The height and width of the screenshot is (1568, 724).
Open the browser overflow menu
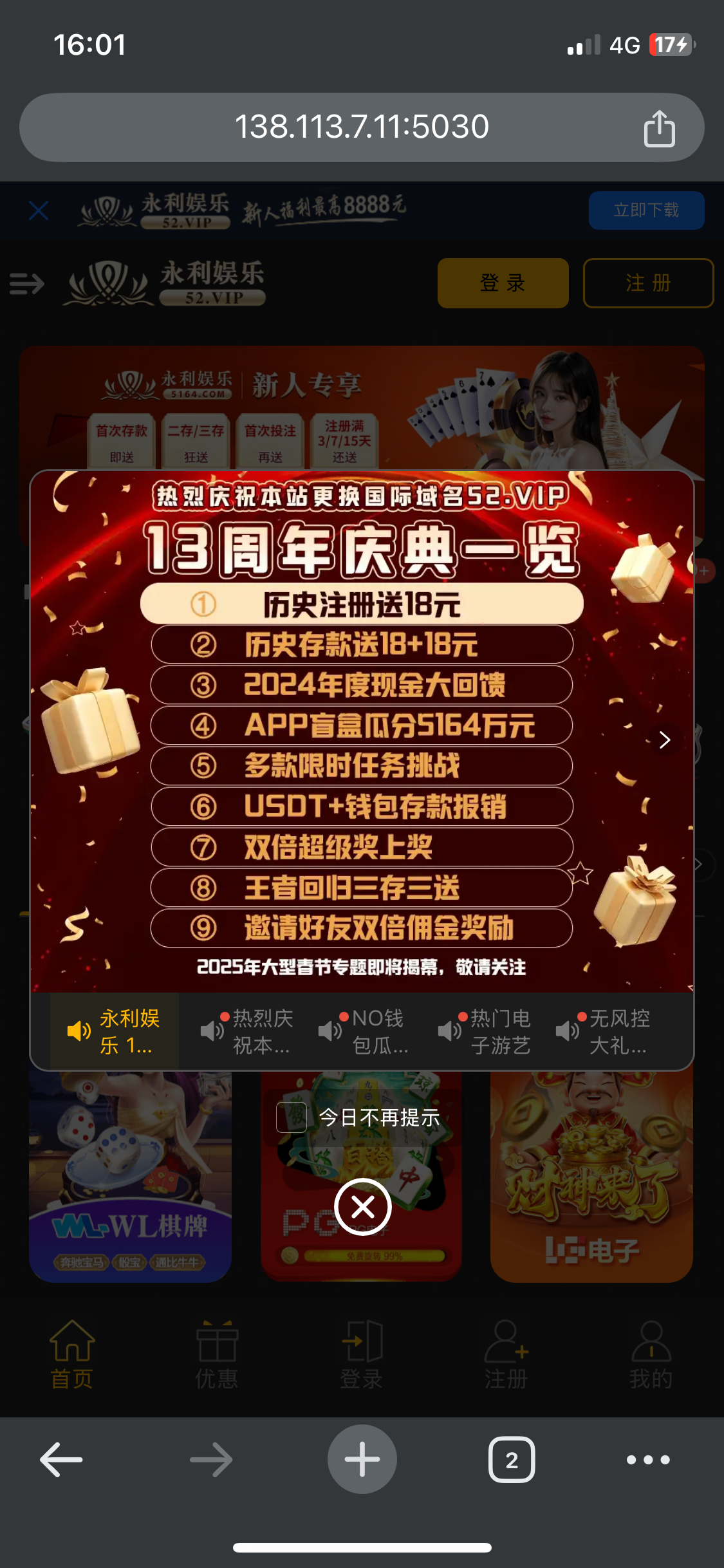tap(648, 1459)
